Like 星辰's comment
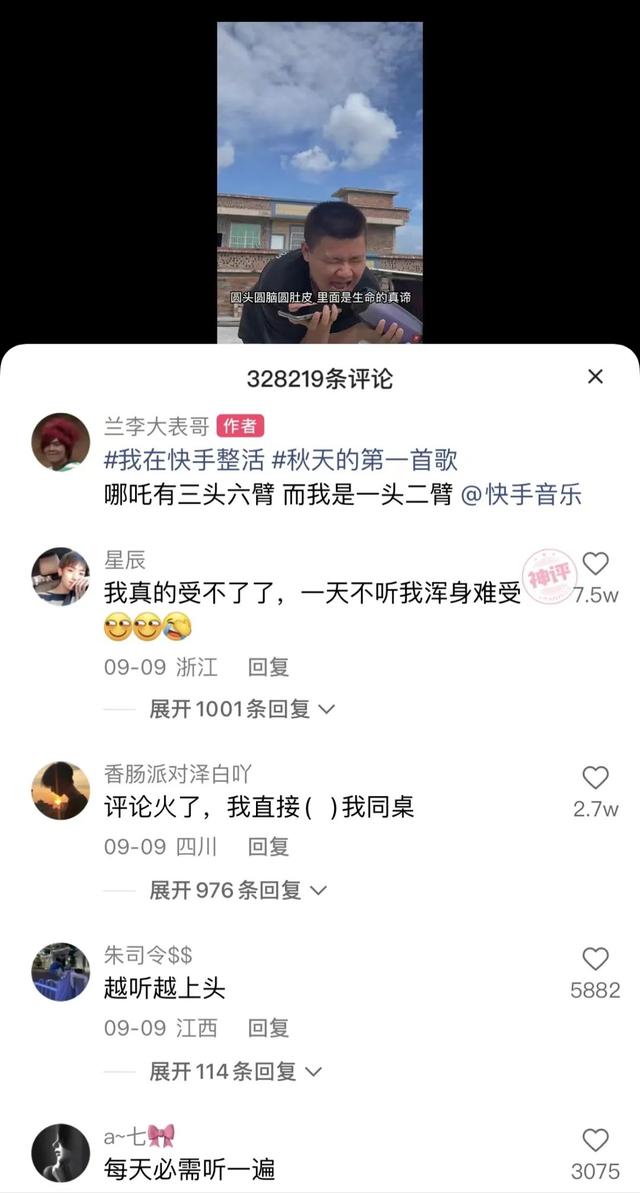The width and height of the screenshot is (640, 1193). point(595,564)
